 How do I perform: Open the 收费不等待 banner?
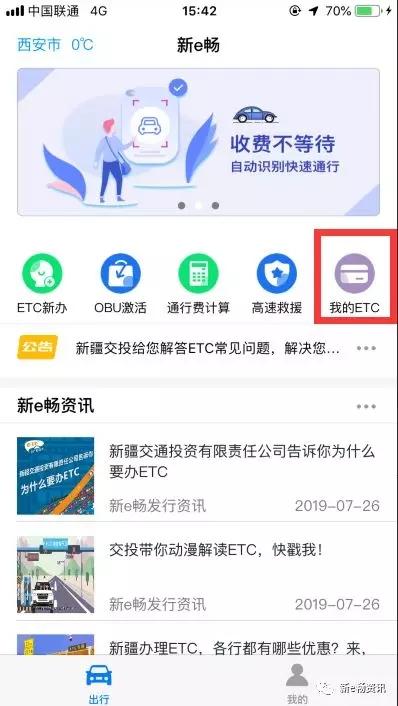click(199, 142)
